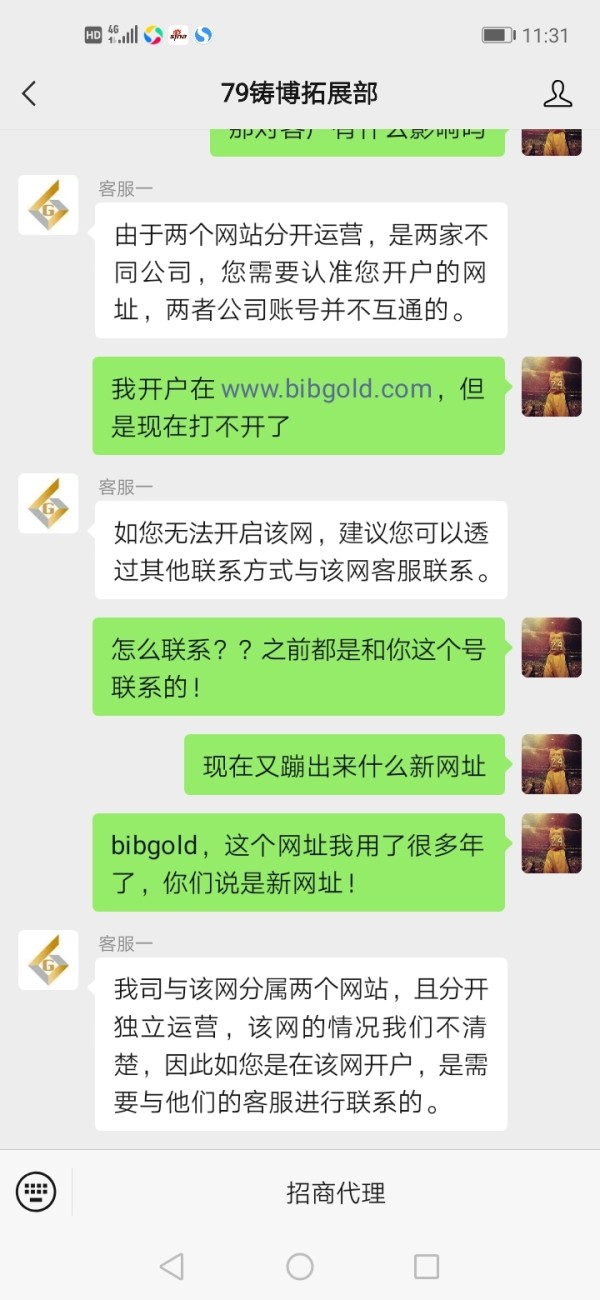Go back using the top-left arrow
600x1300 pixels.
pos(29,94)
